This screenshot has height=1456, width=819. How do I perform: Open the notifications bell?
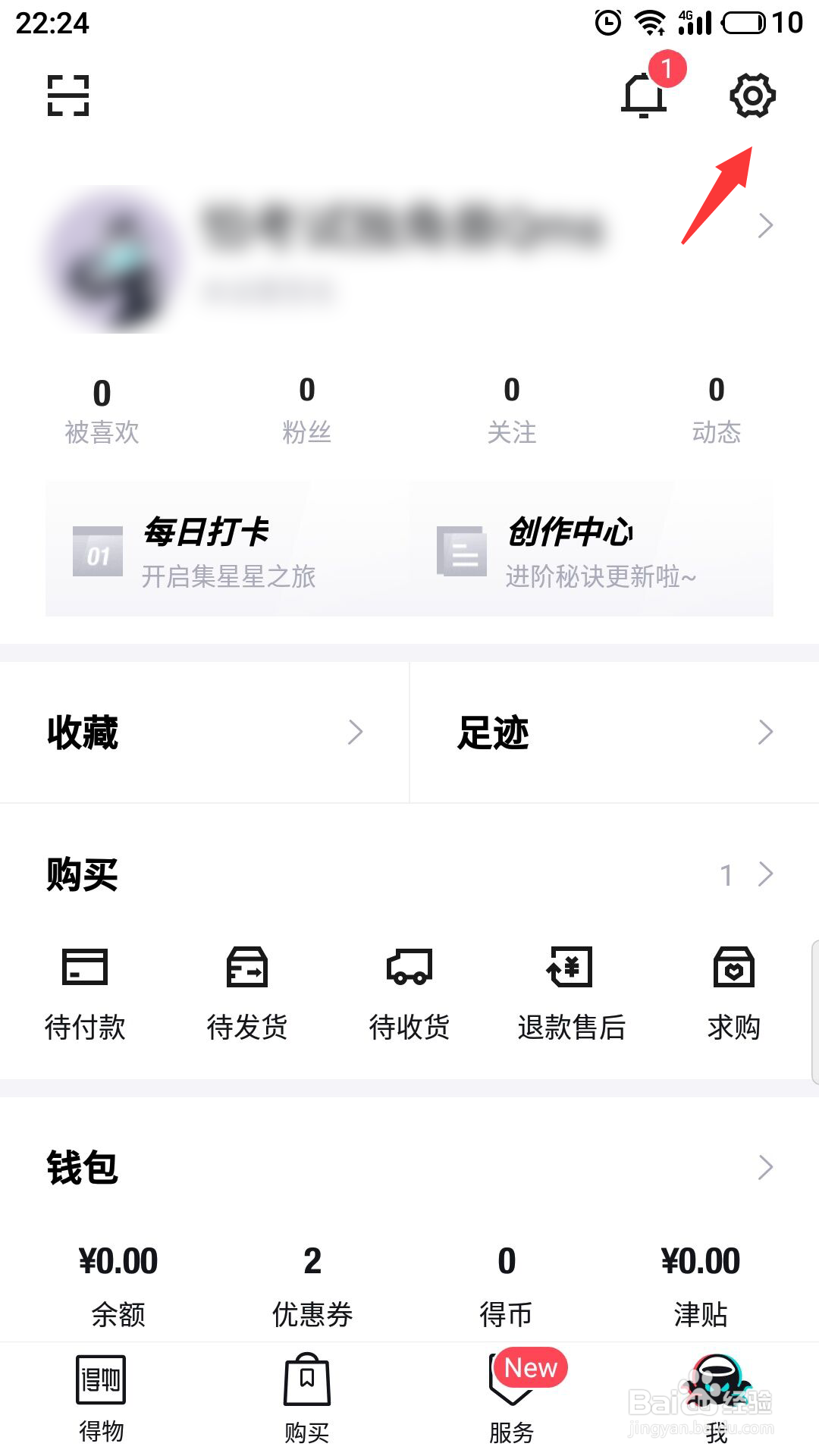point(644,96)
